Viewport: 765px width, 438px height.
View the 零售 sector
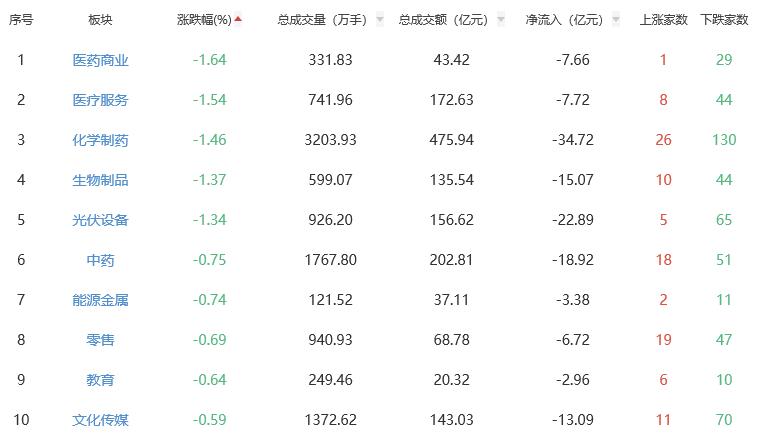tap(101, 340)
